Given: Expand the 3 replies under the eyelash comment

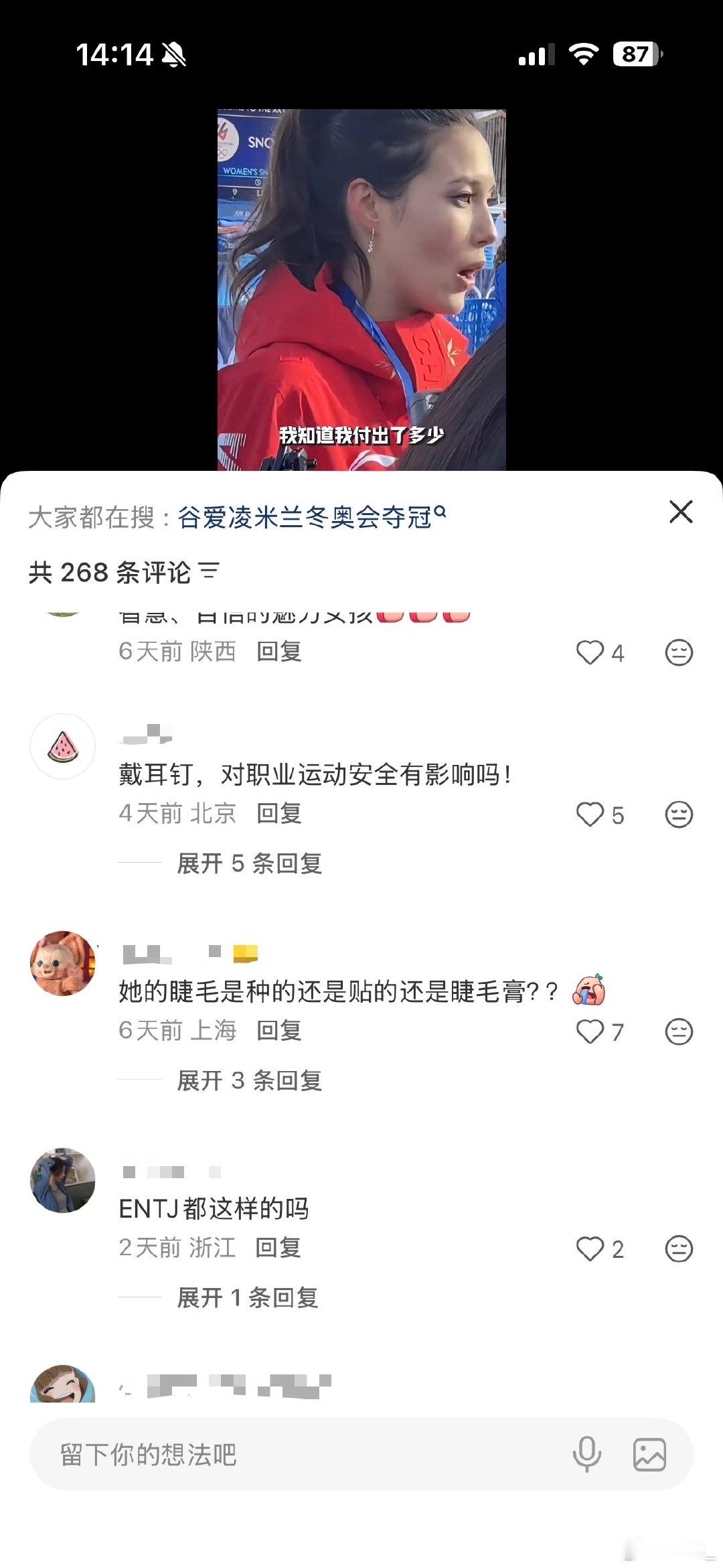Looking at the screenshot, I should tap(249, 1080).
